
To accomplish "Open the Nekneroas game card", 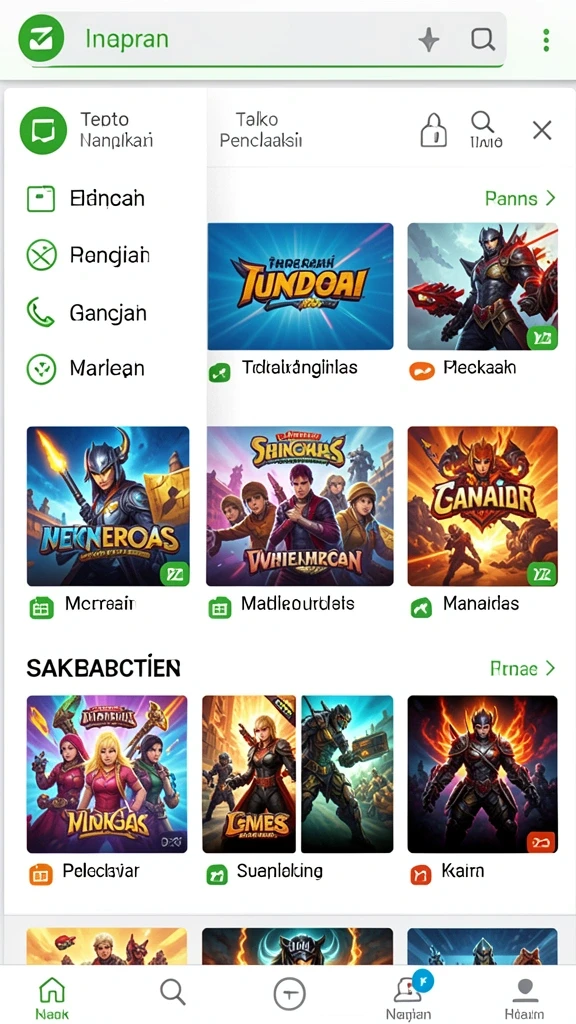I will pos(108,505).
